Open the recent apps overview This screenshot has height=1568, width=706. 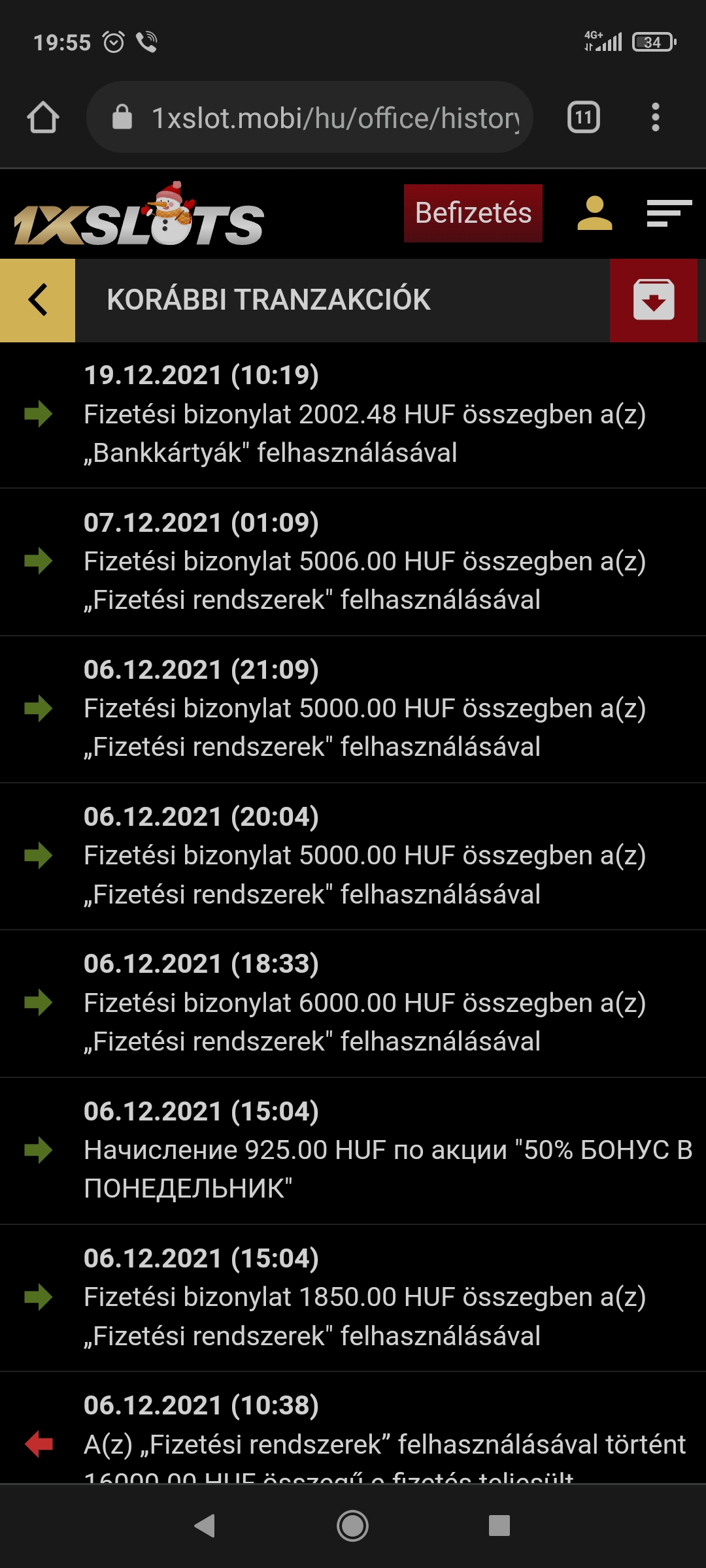pyautogui.click(x=499, y=1526)
